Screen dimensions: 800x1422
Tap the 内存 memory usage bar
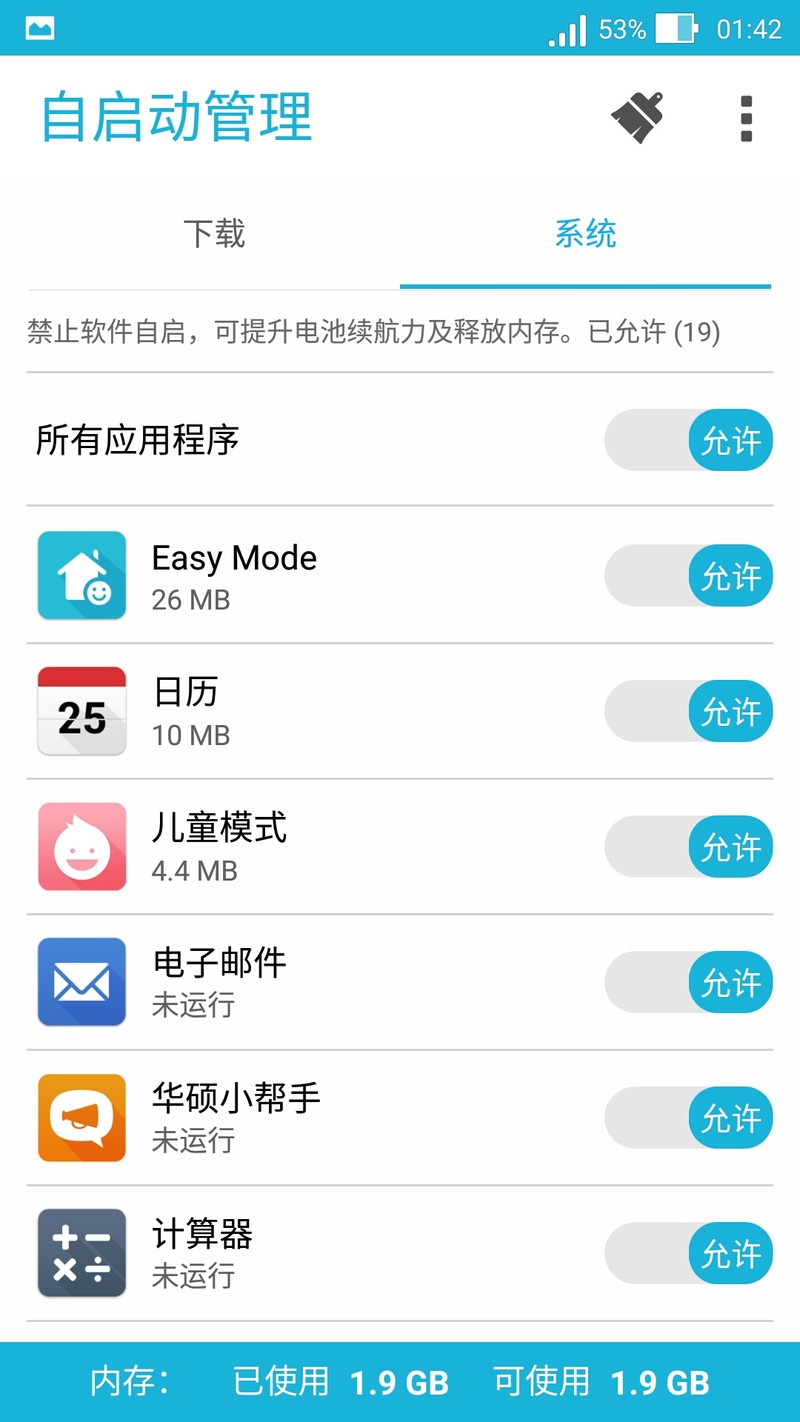click(x=400, y=1381)
